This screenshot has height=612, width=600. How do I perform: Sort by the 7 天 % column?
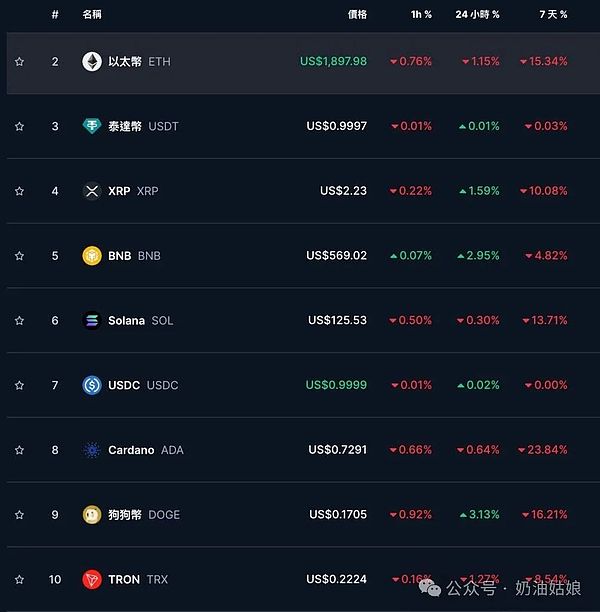[x=552, y=15]
